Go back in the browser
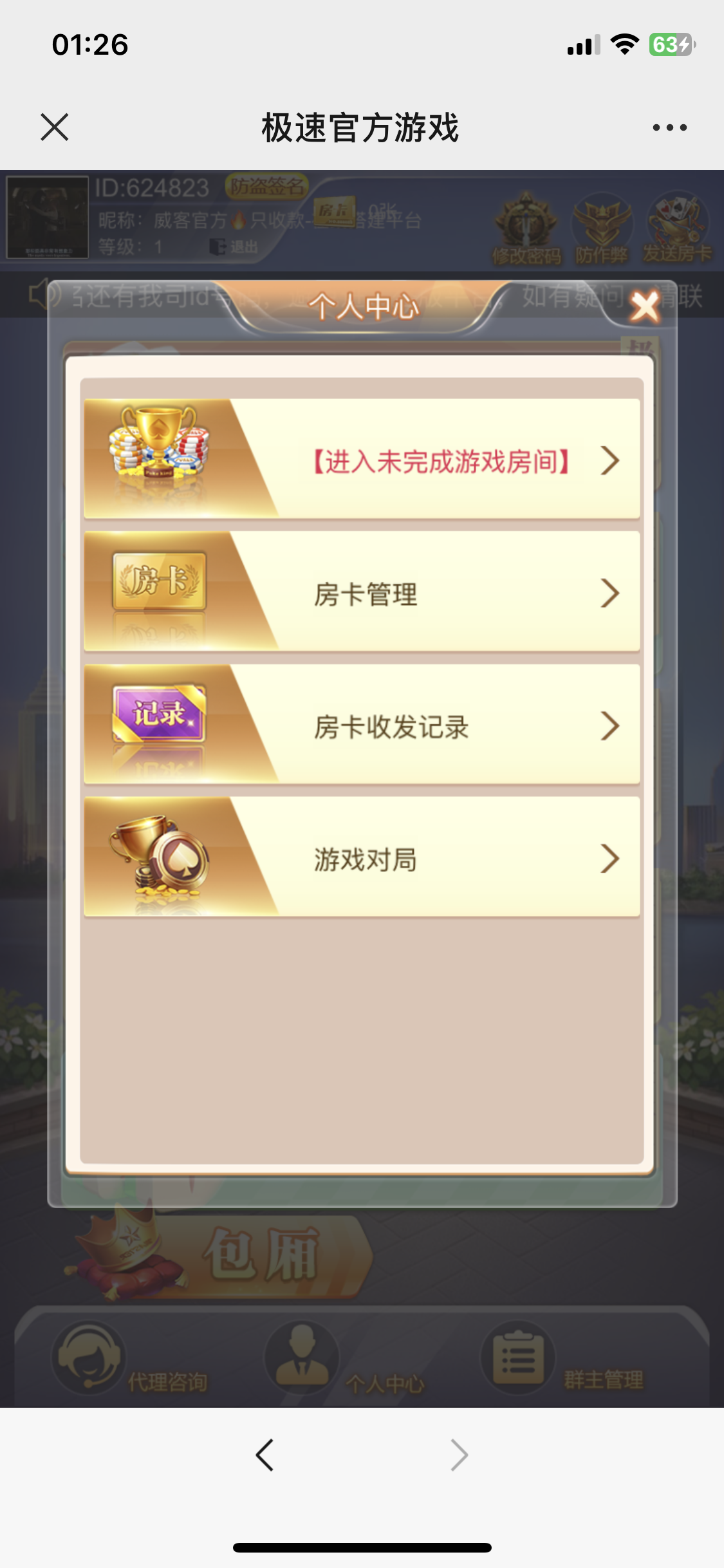The height and width of the screenshot is (1568, 724). pyautogui.click(x=265, y=1455)
